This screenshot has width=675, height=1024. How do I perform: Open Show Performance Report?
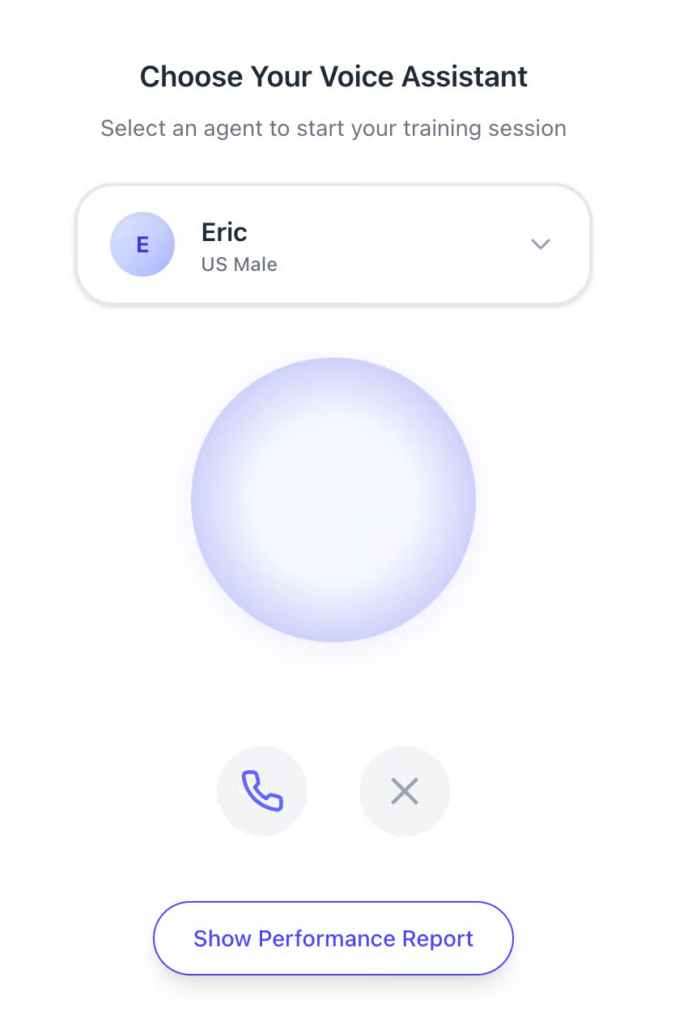[x=333, y=938]
